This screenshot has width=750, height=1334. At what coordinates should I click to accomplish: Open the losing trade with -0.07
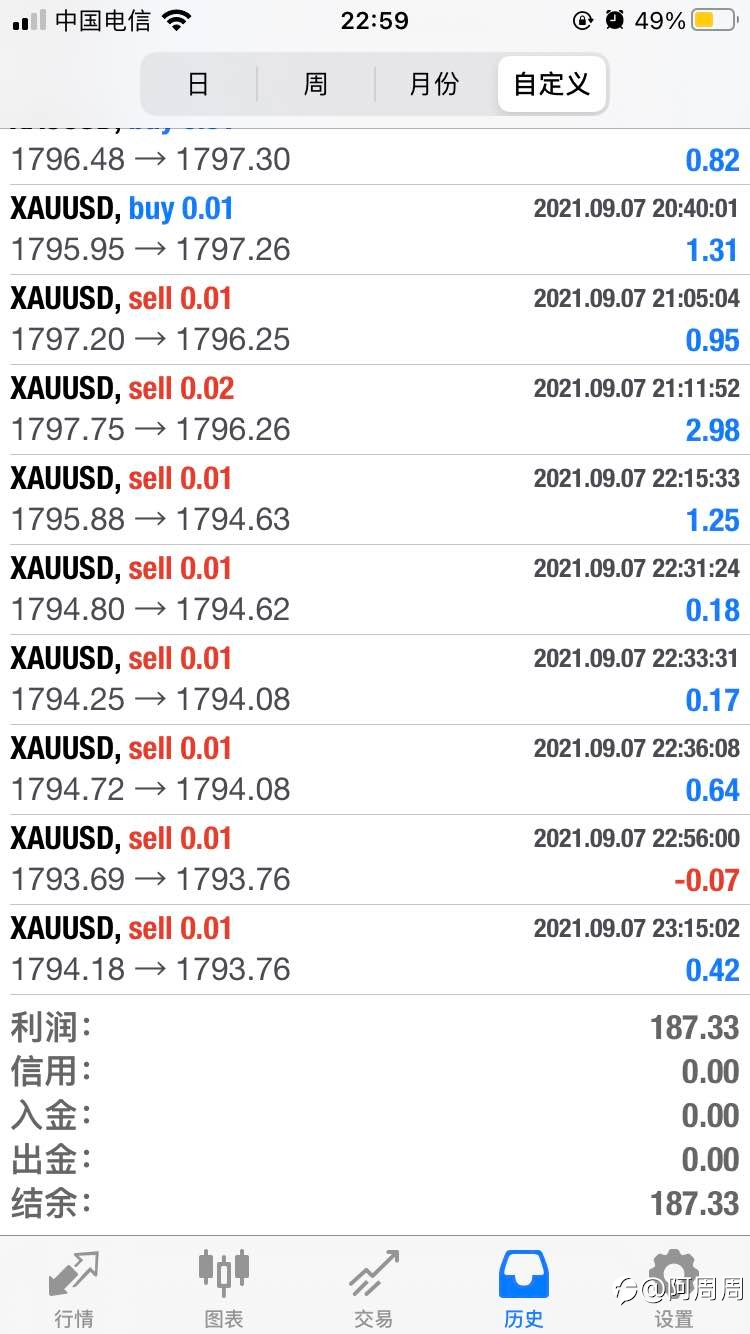pyautogui.click(x=375, y=860)
